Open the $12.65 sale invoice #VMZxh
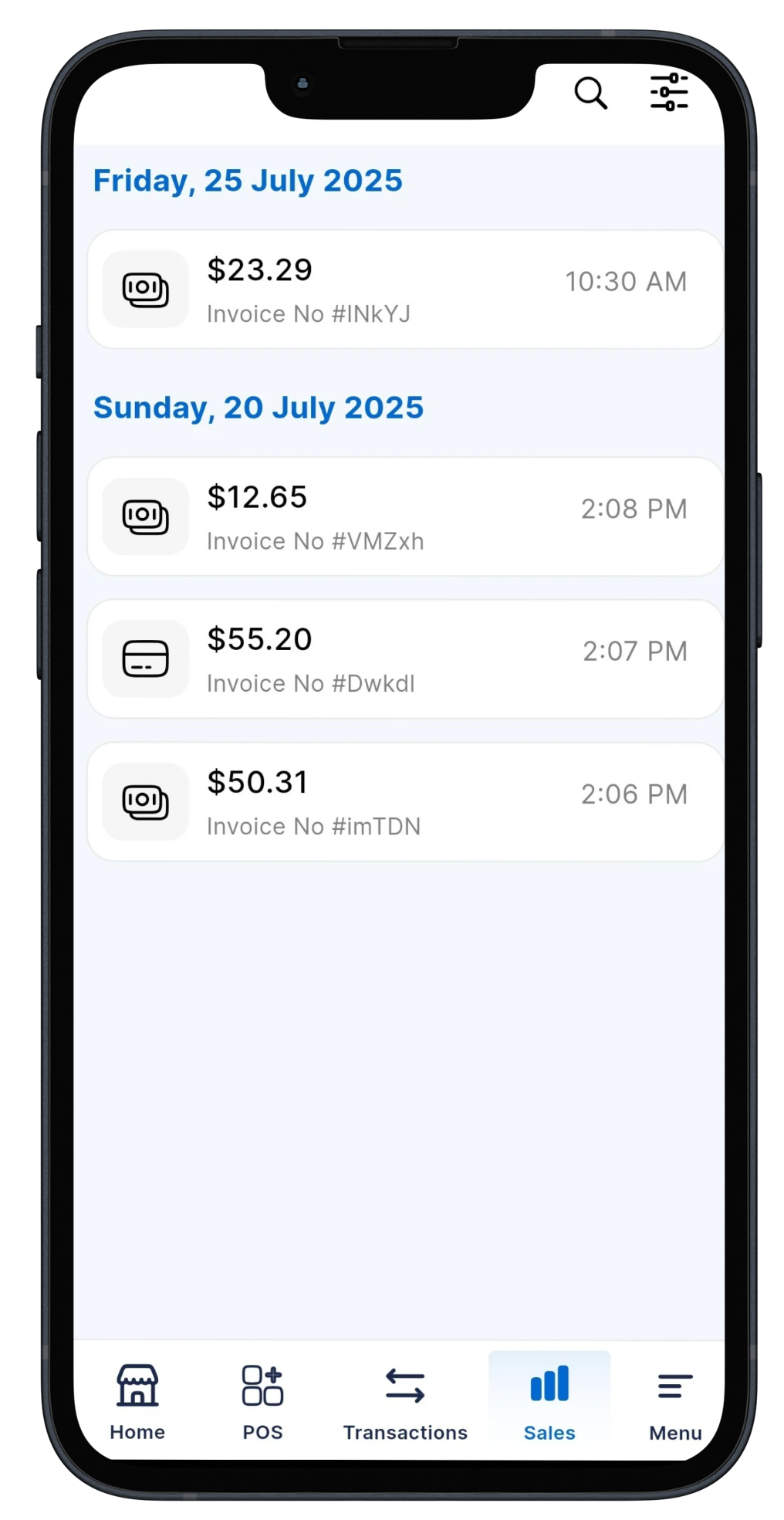The width and height of the screenshot is (784, 1520). pos(405,516)
